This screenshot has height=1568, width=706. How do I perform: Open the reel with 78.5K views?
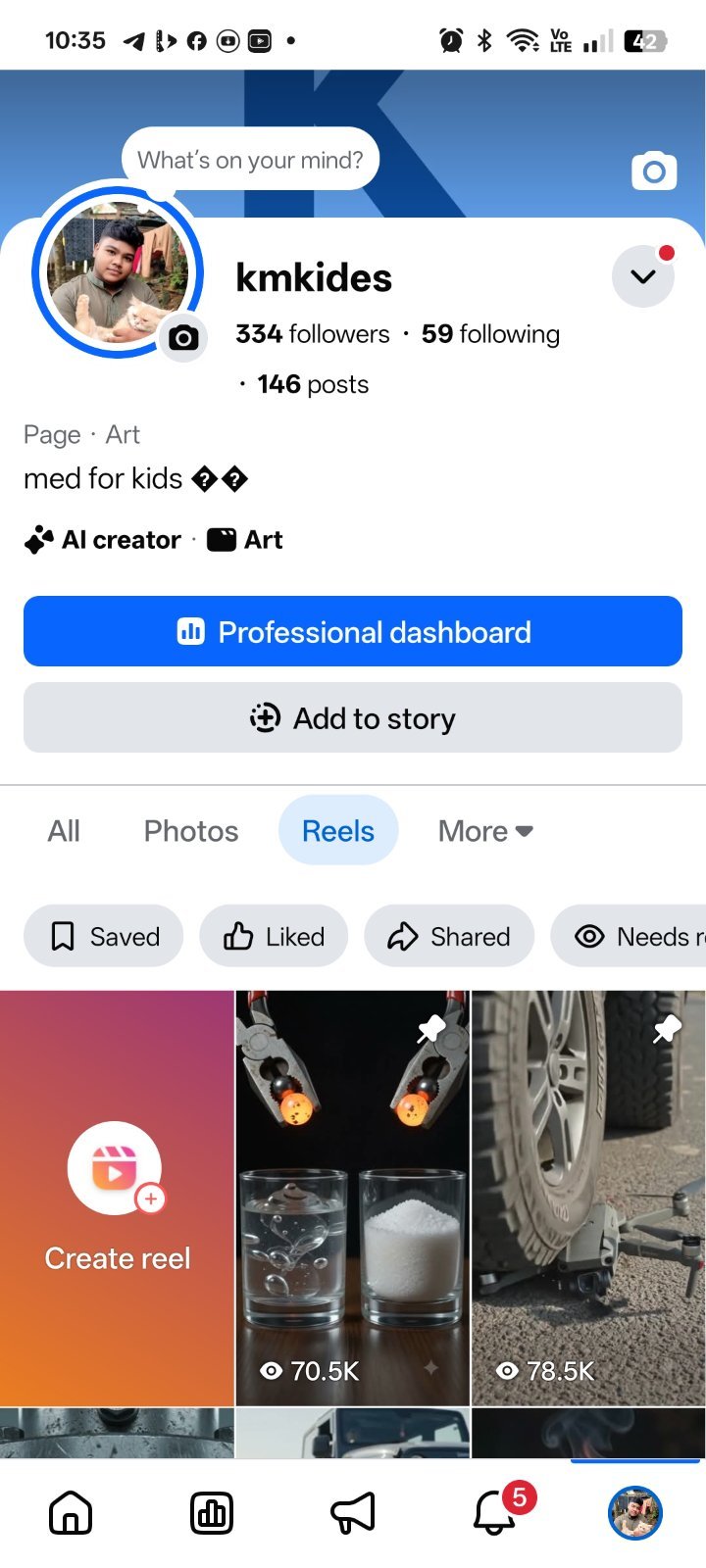589,1198
